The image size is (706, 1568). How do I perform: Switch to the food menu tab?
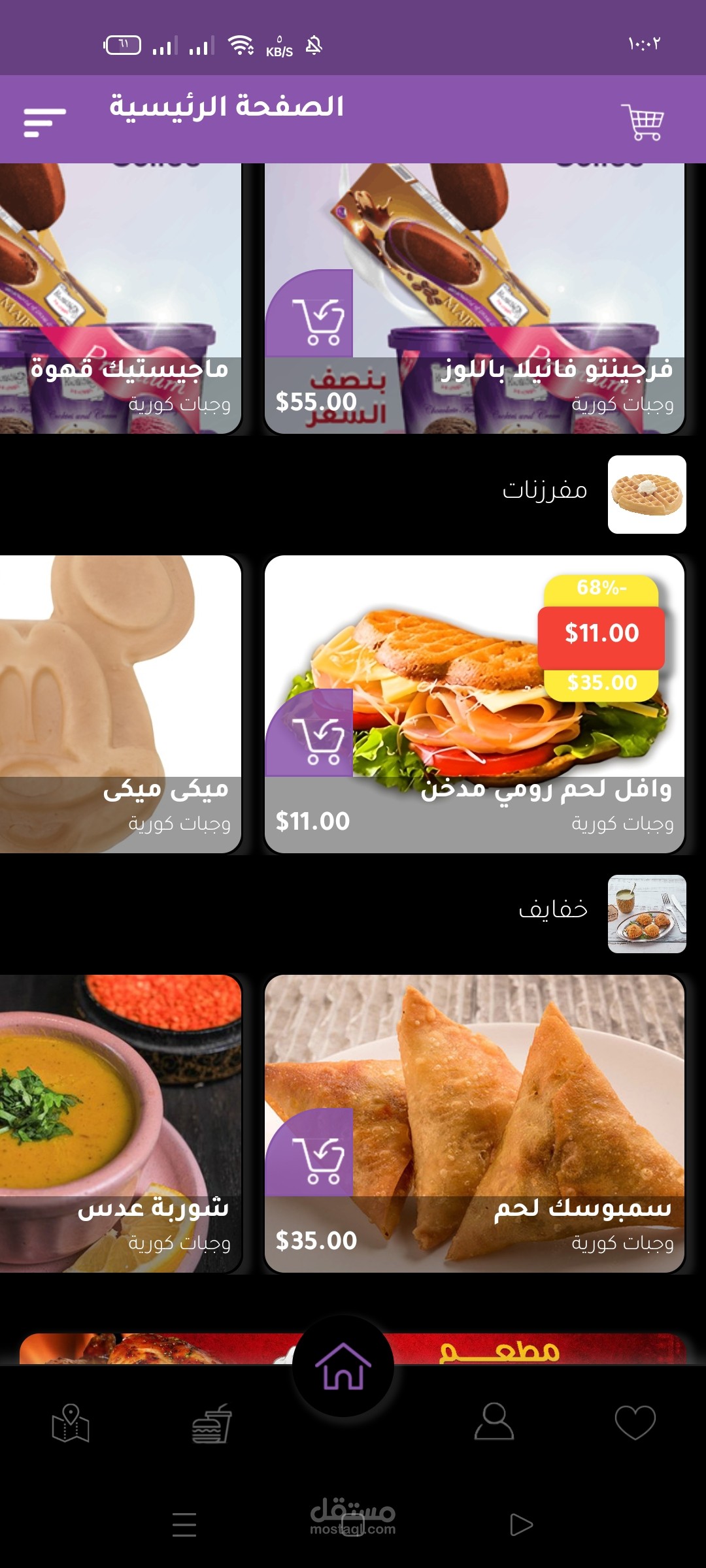point(212,1424)
